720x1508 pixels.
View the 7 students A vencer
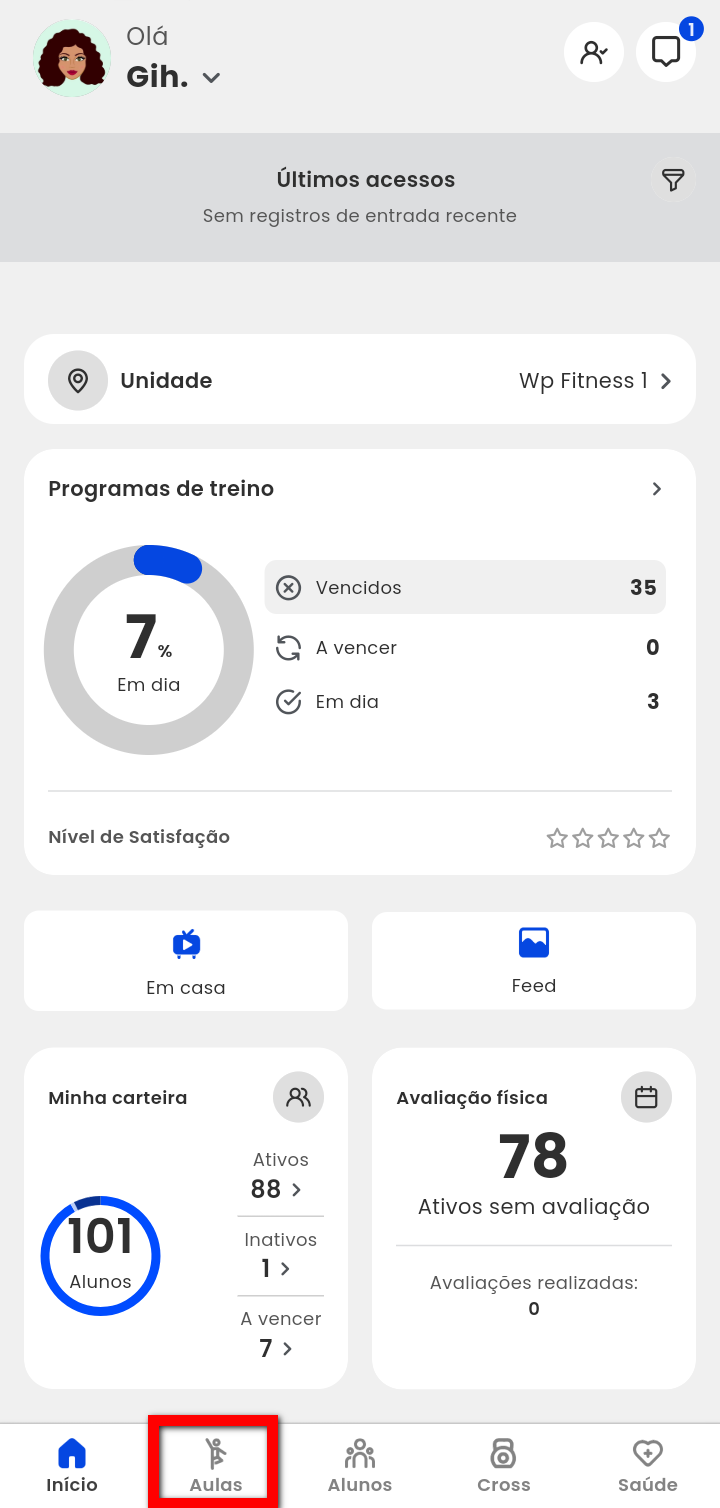coord(278,1348)
